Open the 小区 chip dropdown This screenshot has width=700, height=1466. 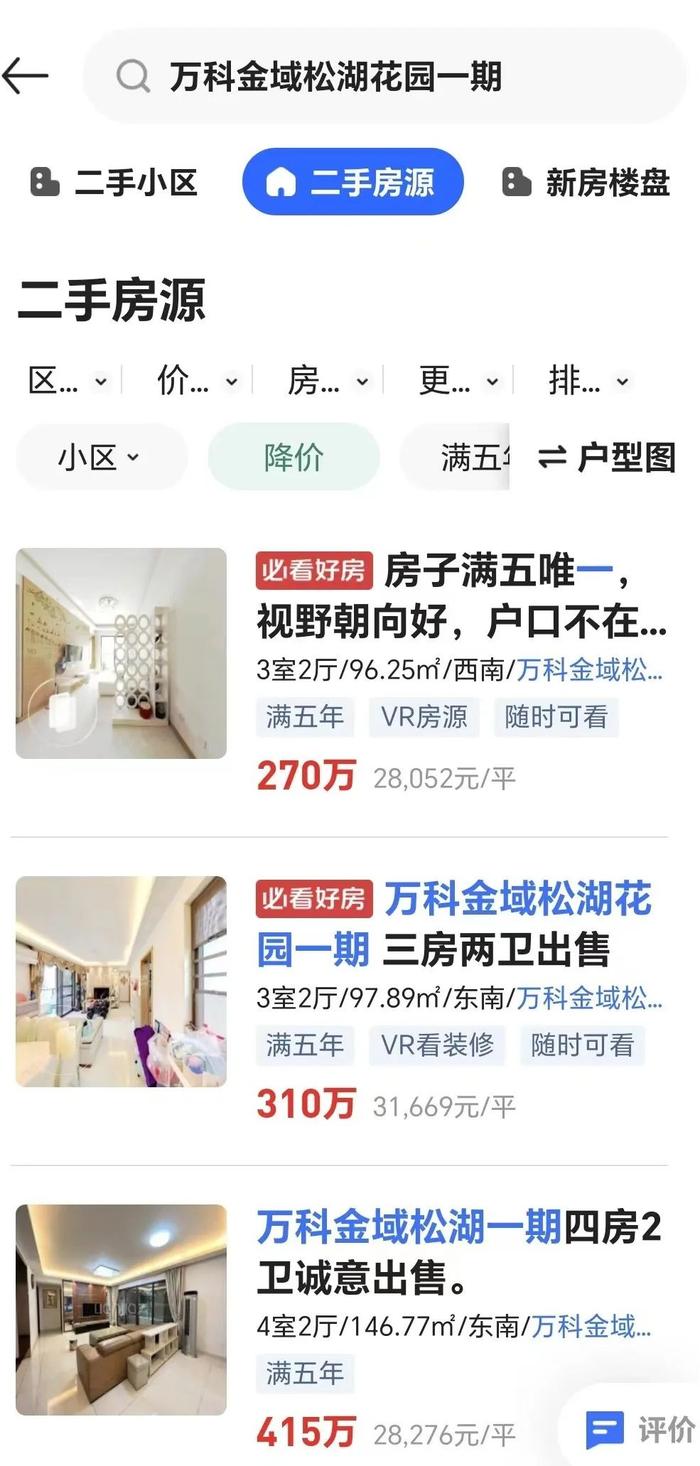(100, 458)
